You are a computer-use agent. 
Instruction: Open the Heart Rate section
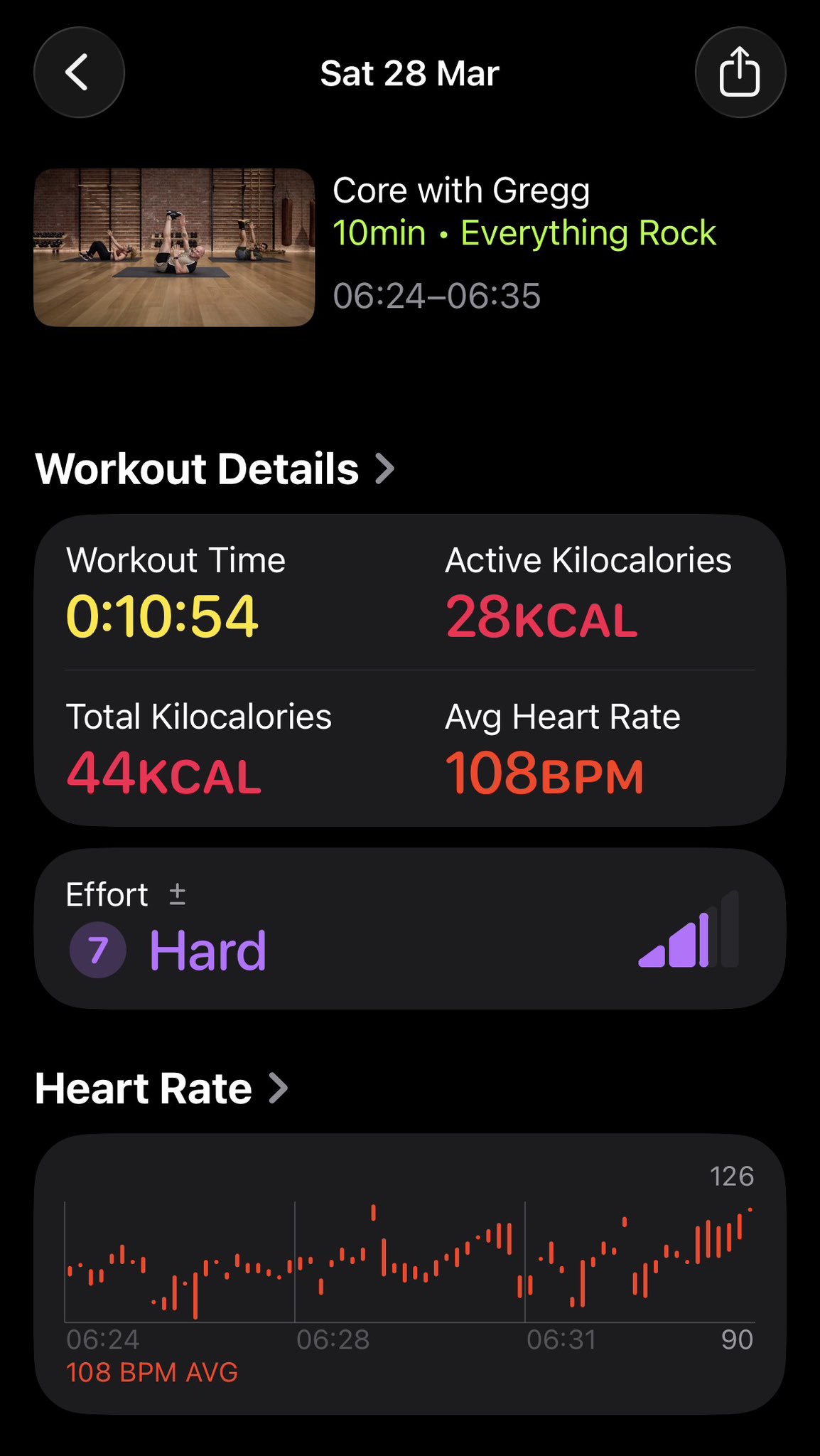162,1088
